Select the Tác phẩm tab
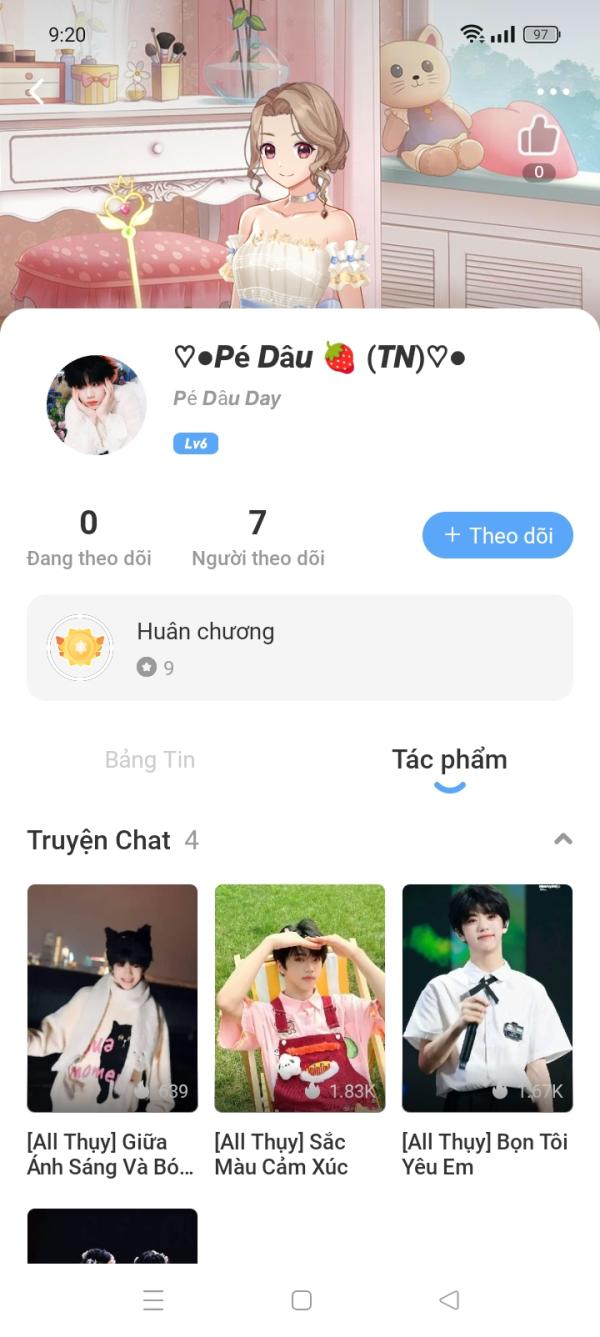600x1337 pixels. (449, 760)
